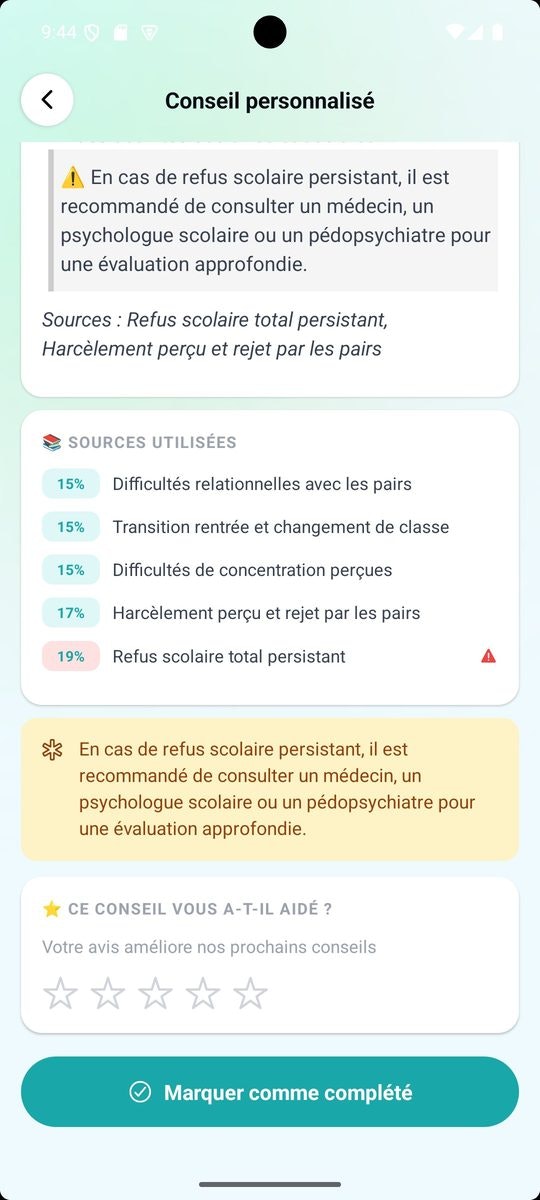Open source Harcèlement perçu et rejet par les pairs
Viewport: 540px width, 1200px height.
pos(270,613)
